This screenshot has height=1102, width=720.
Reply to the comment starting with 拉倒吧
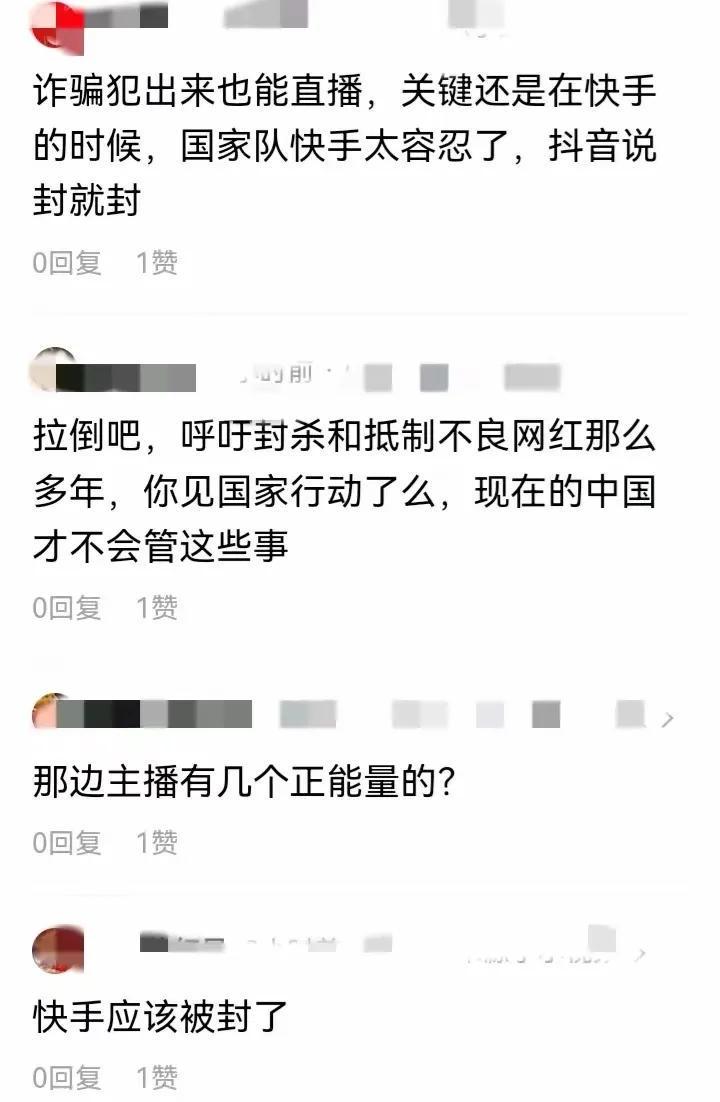[x=67, y=607]
